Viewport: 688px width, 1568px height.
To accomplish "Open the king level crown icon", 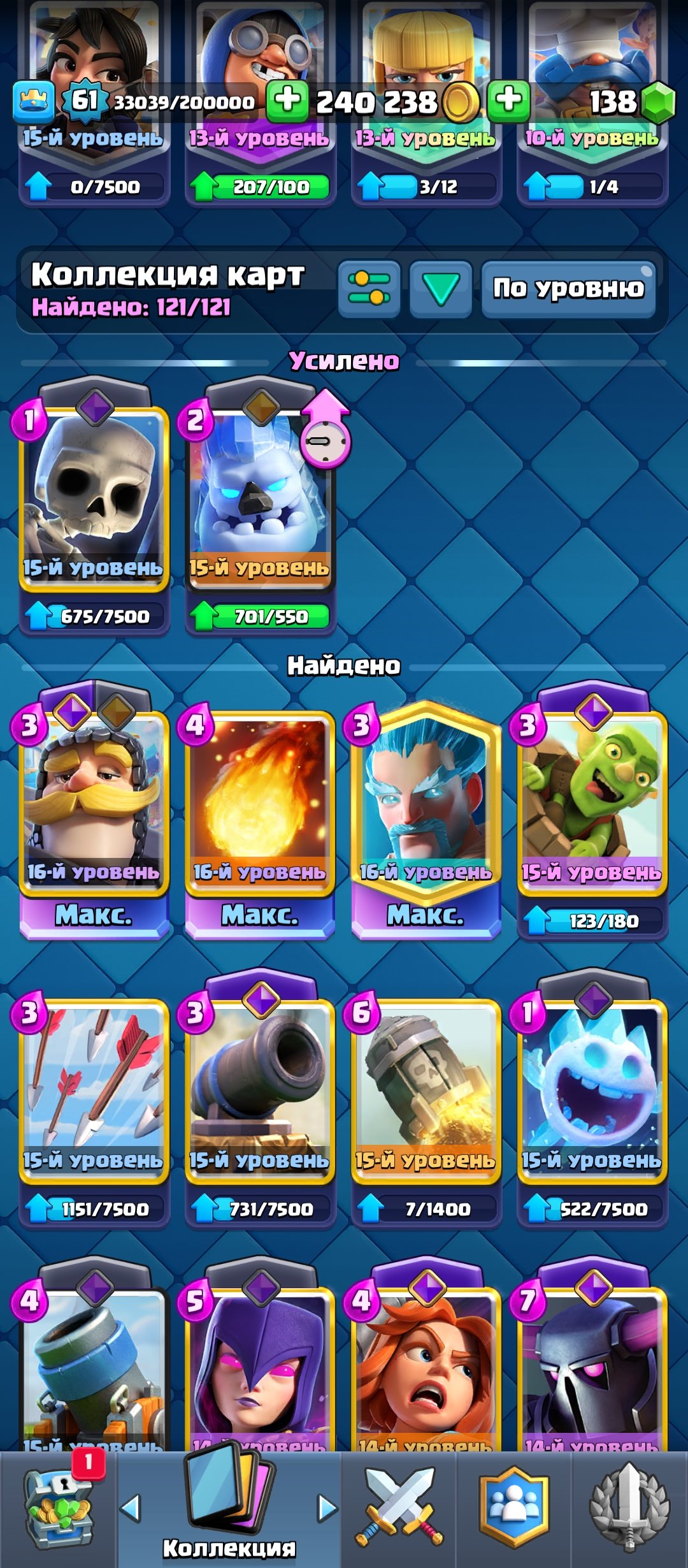I will (33, 101).
